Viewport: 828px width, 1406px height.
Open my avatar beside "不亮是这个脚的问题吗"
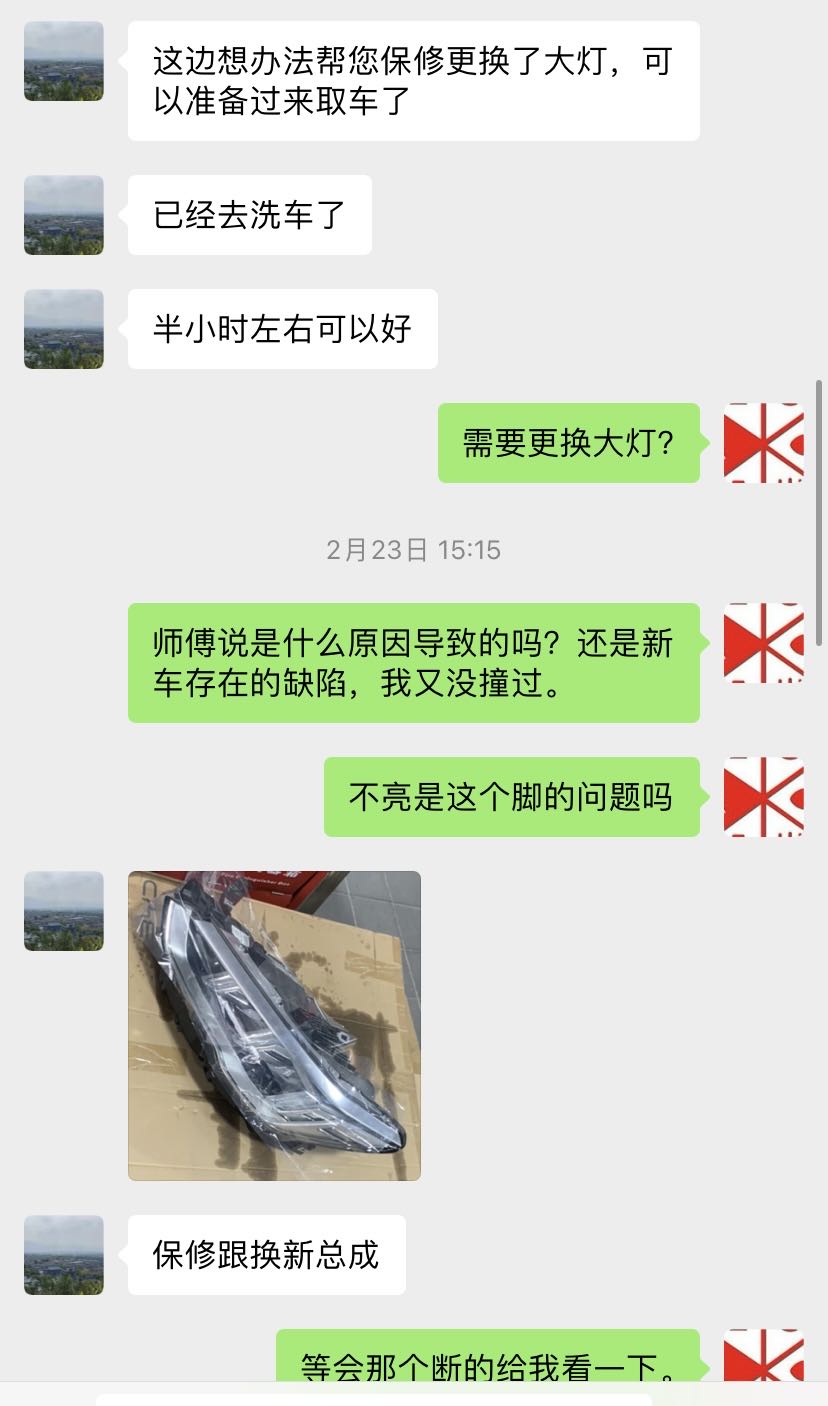764,797
